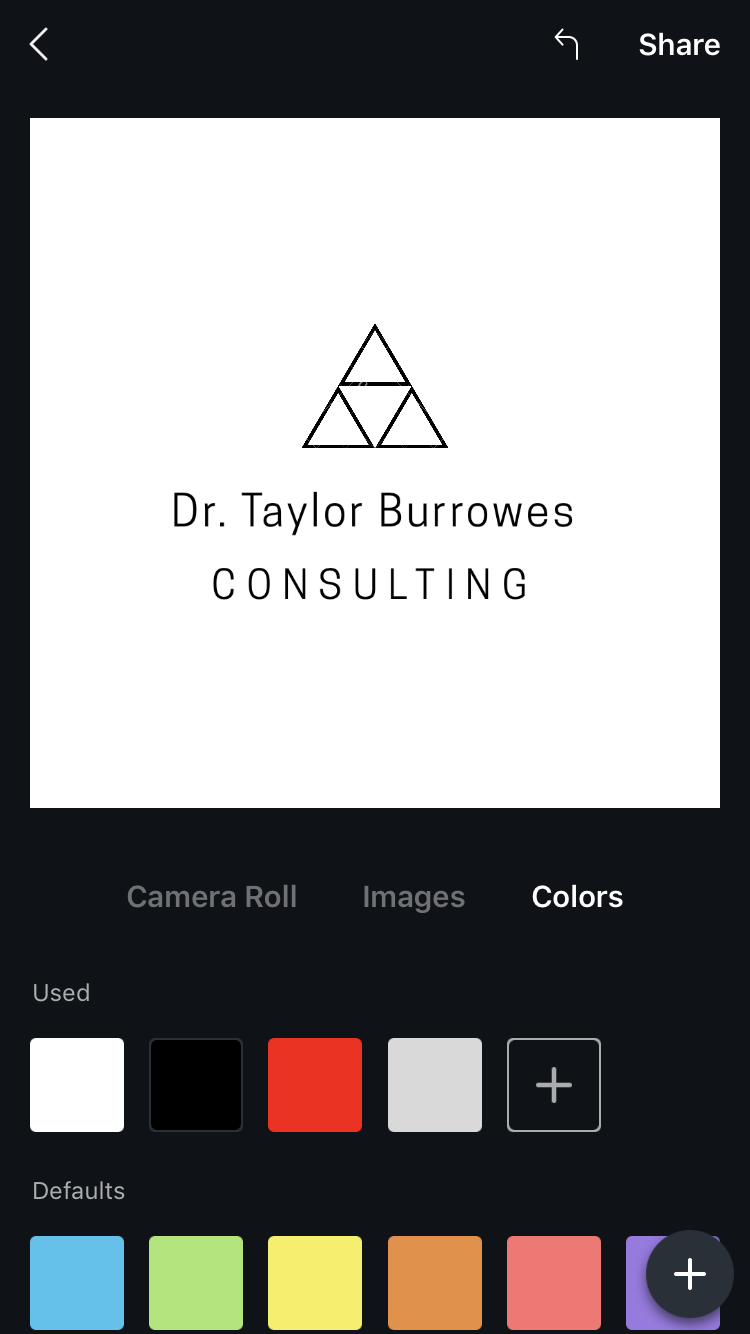Viewport: 750px width, 1334px height.
Task: Add a custom color to Used
Action: click(554, 1085)
